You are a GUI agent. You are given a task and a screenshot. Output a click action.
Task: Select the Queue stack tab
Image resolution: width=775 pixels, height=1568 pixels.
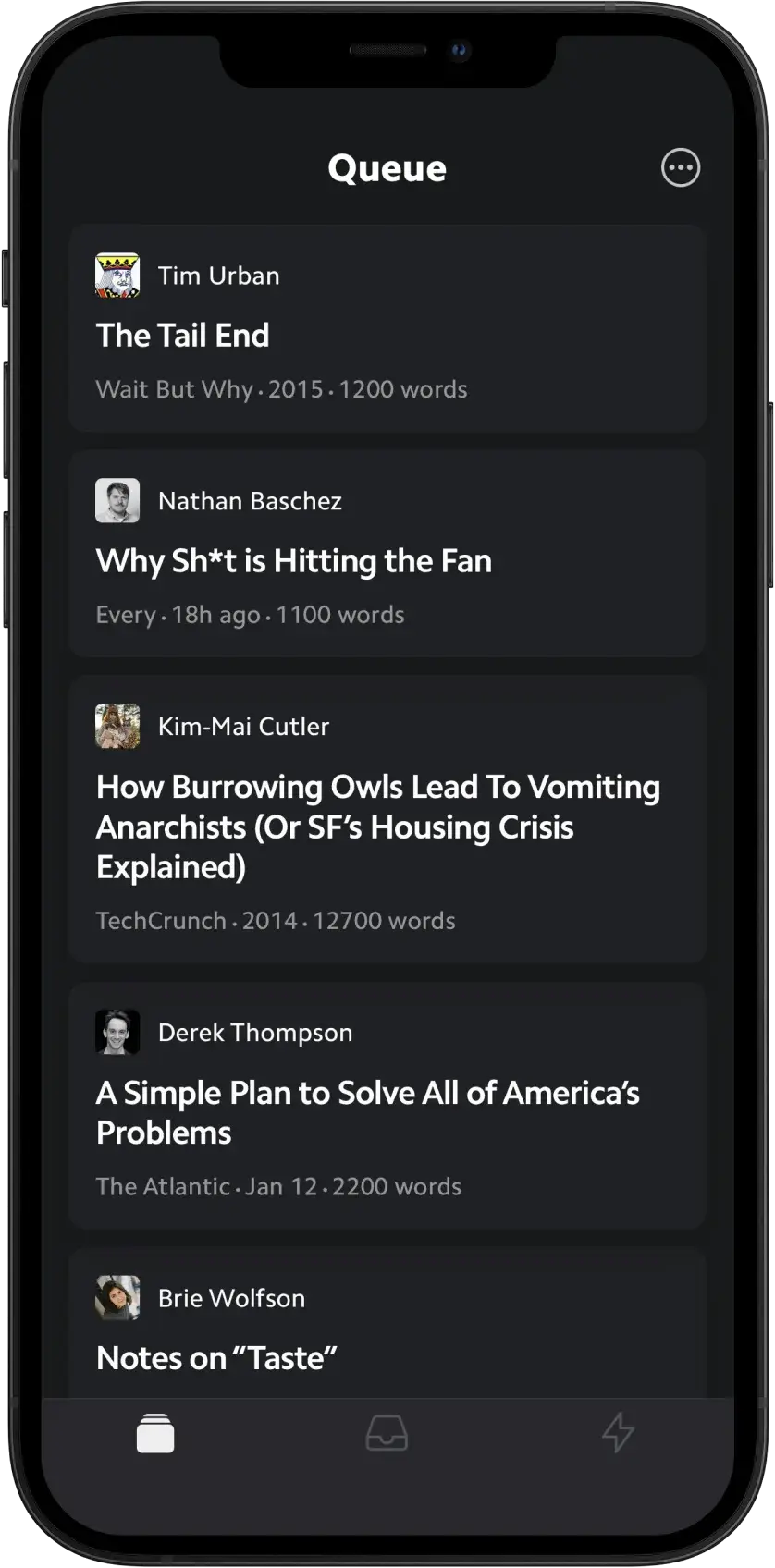tap(155, 1433)
